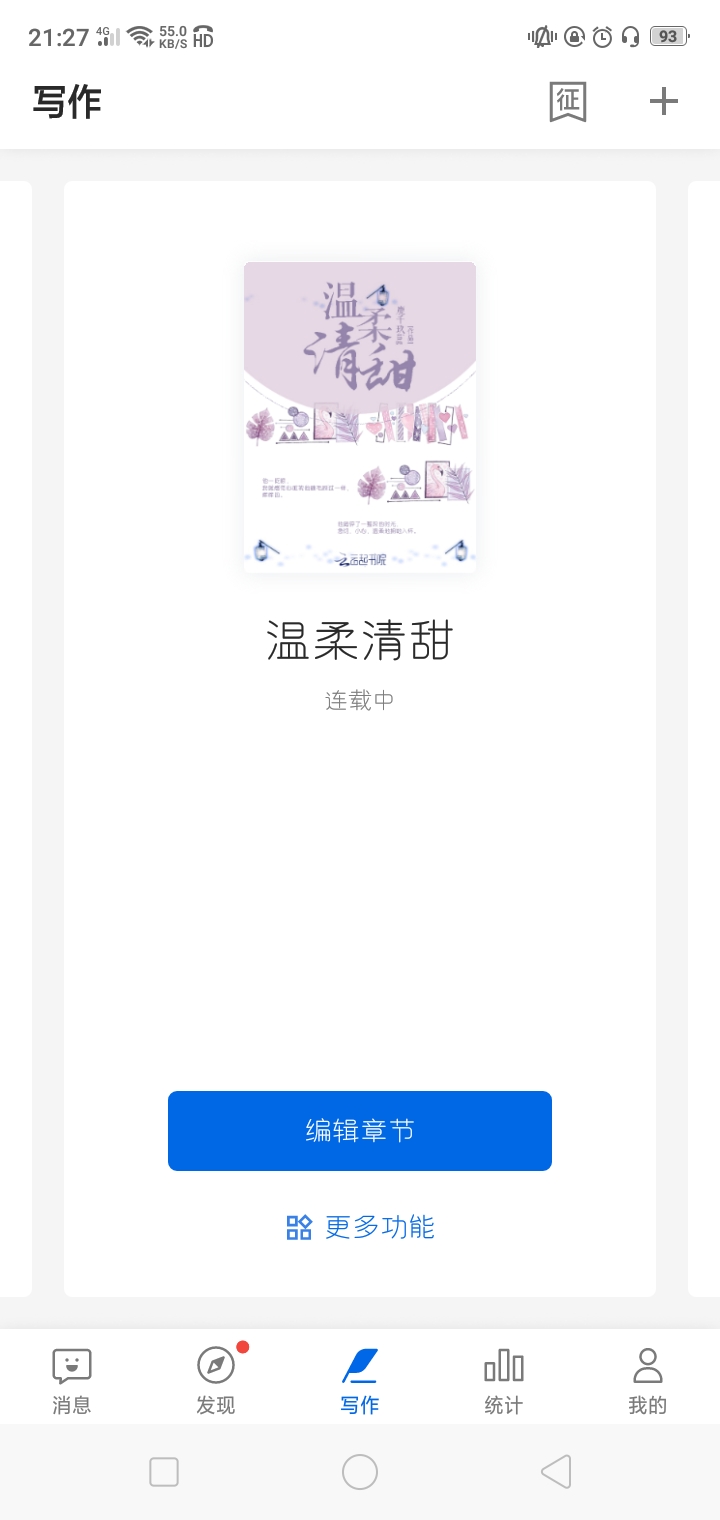Open the 统计 tab
This screenshot has height=1520, width=720.
click(504, 1379)
